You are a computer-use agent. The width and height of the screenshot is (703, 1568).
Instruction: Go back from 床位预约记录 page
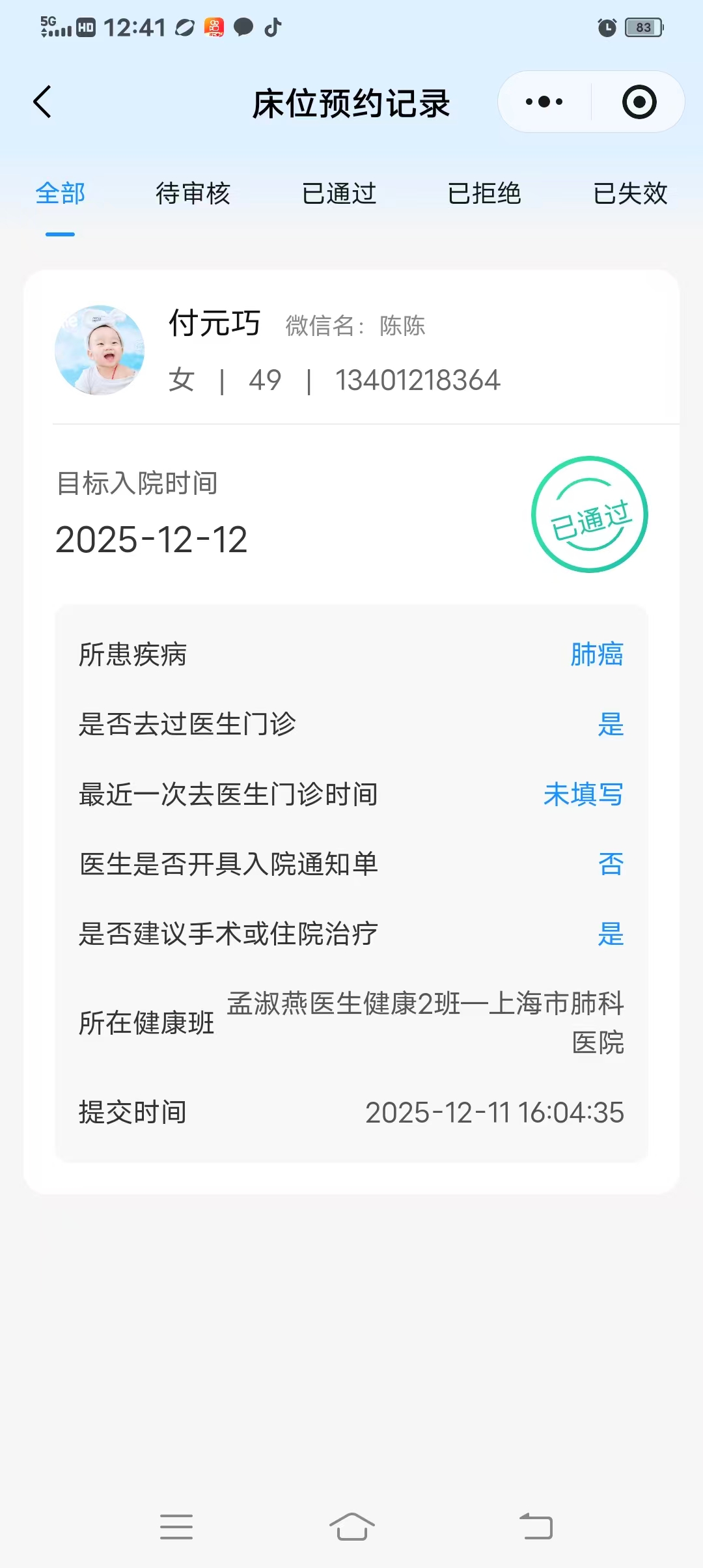pos(43,102)
